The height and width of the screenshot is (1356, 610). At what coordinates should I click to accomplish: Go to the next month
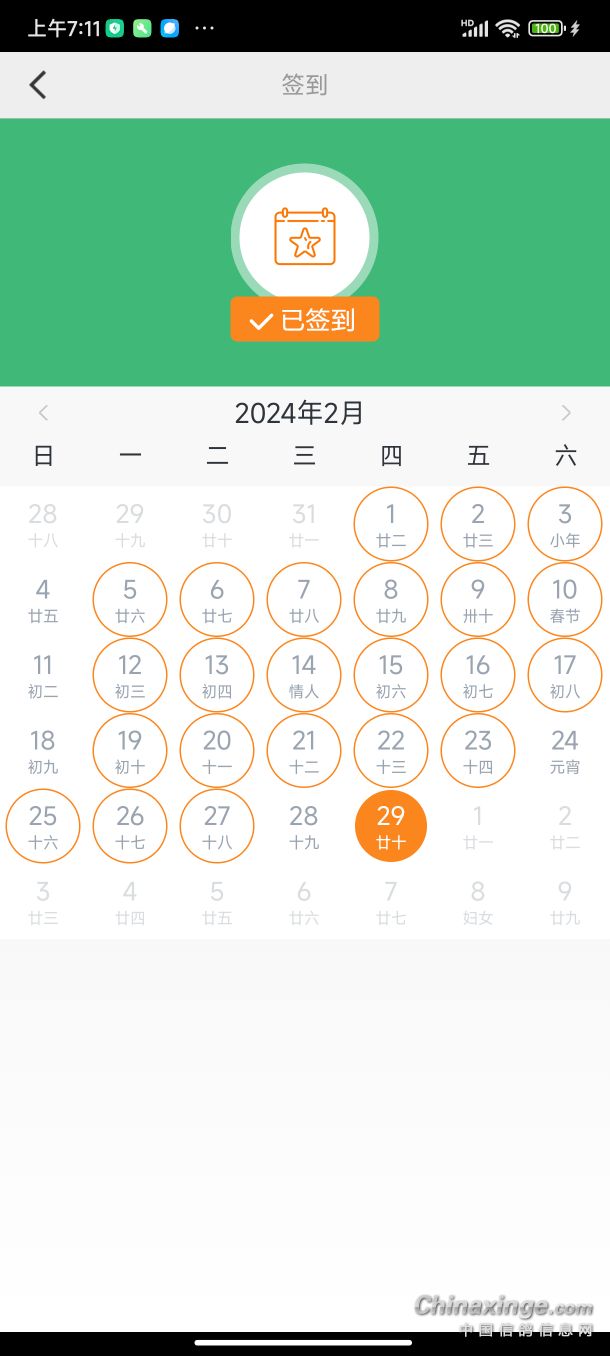566,413
